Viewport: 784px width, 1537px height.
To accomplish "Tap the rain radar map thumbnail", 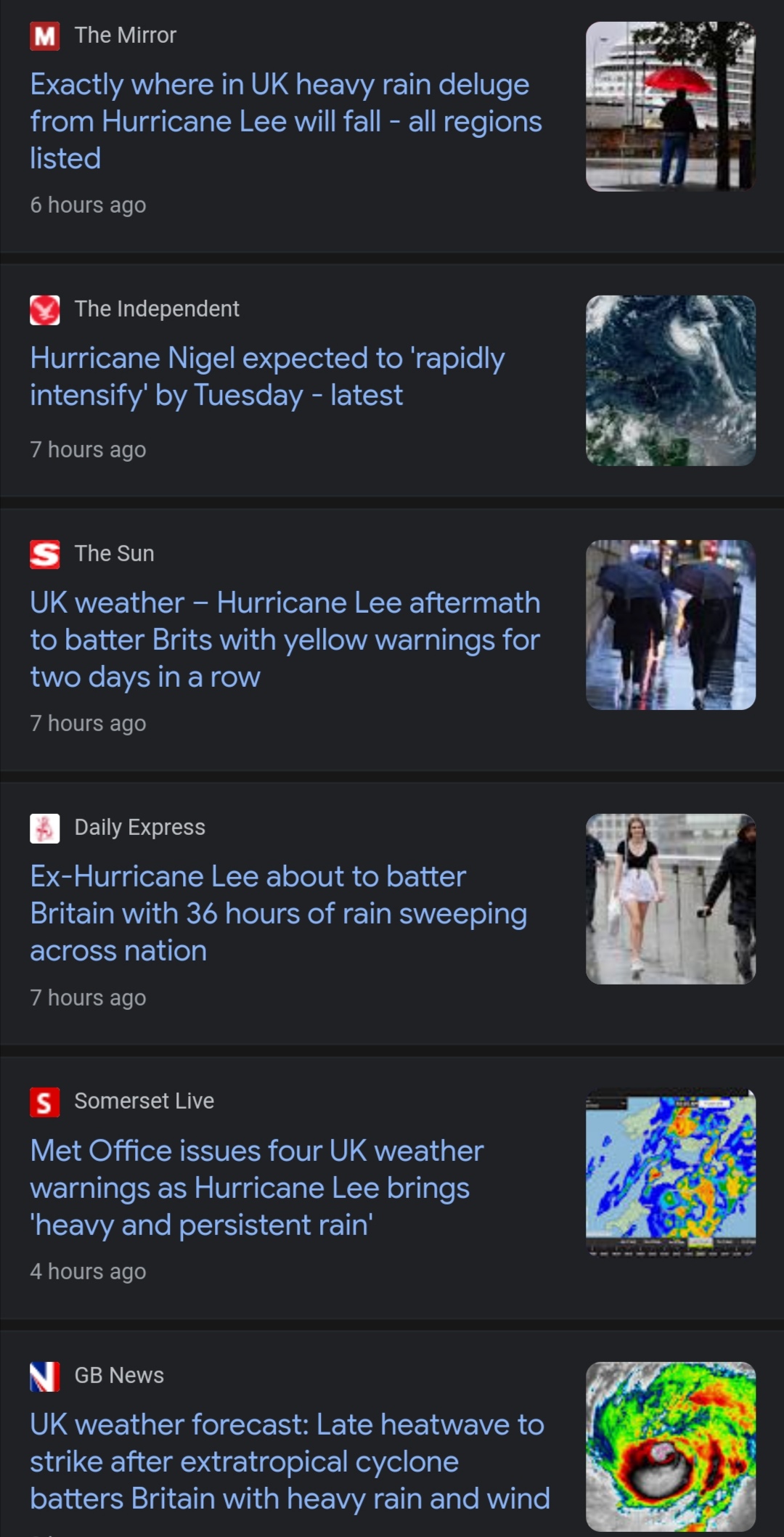I will click(671, 1173).
